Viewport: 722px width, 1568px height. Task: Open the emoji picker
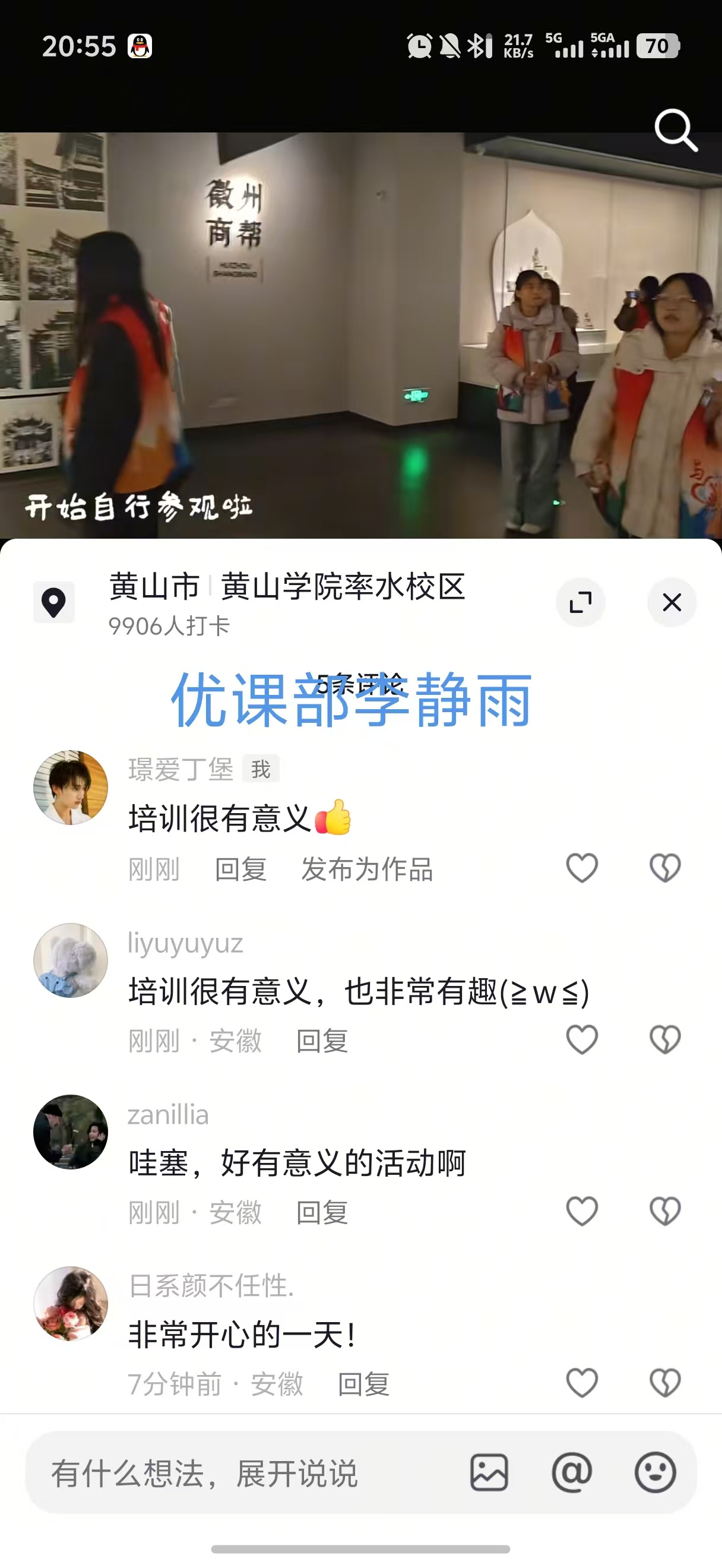[655, 1473]
